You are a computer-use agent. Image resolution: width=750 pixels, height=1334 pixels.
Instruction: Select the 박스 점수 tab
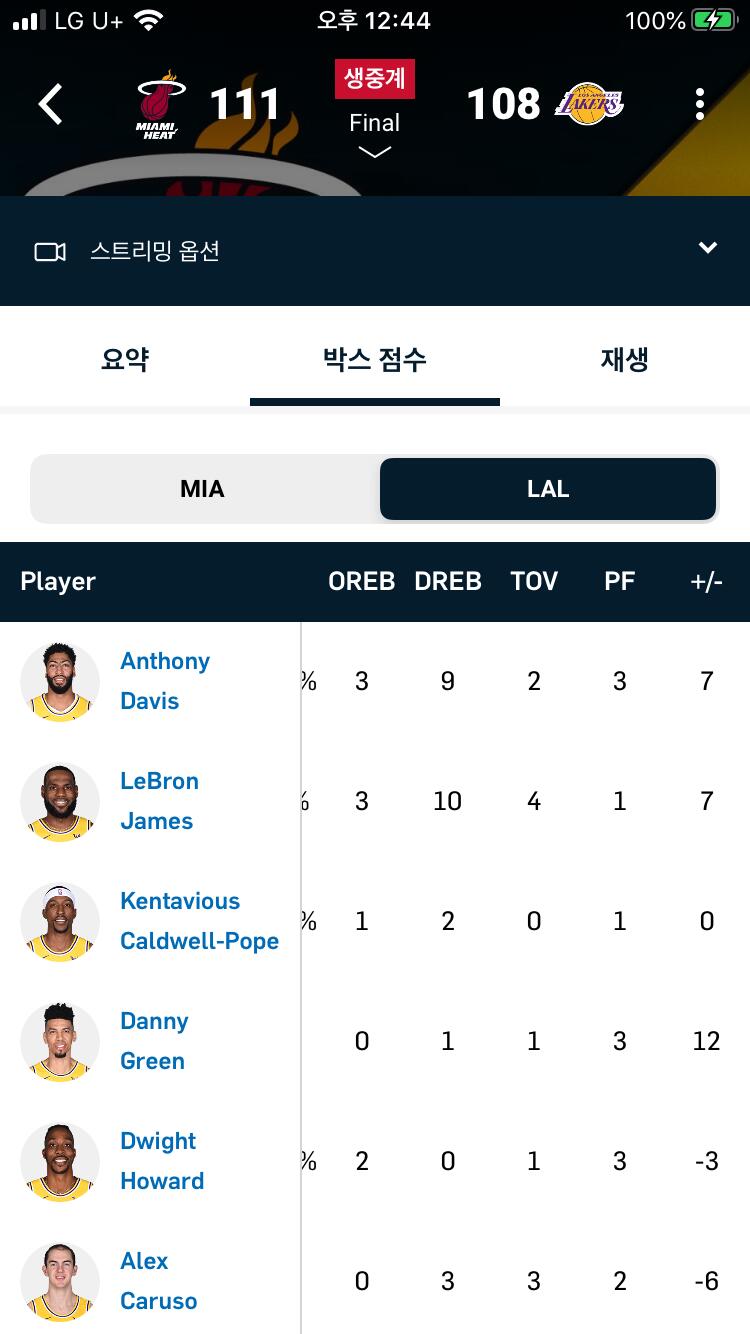tap(375, 360)
